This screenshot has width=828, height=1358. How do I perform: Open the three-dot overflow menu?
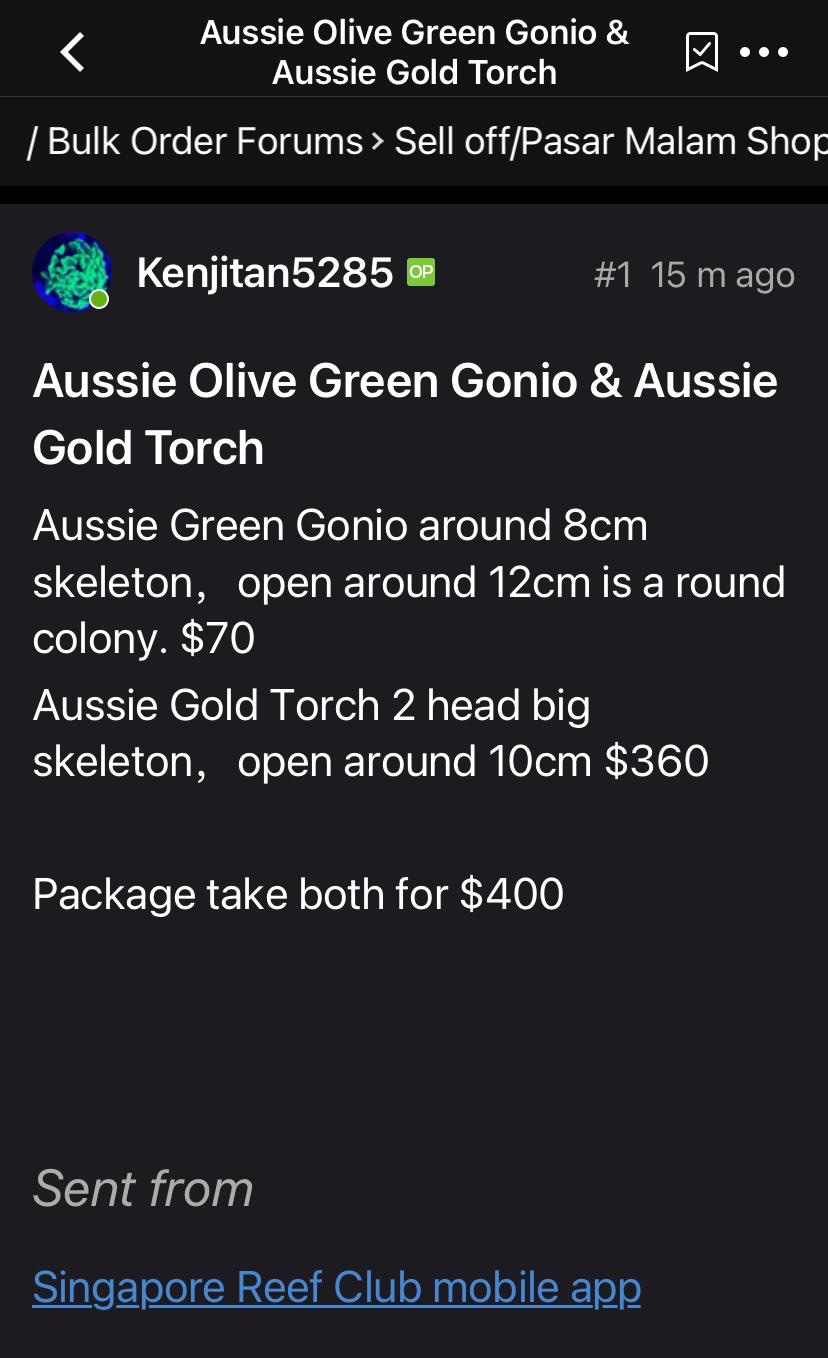click(x=764, y=52)
